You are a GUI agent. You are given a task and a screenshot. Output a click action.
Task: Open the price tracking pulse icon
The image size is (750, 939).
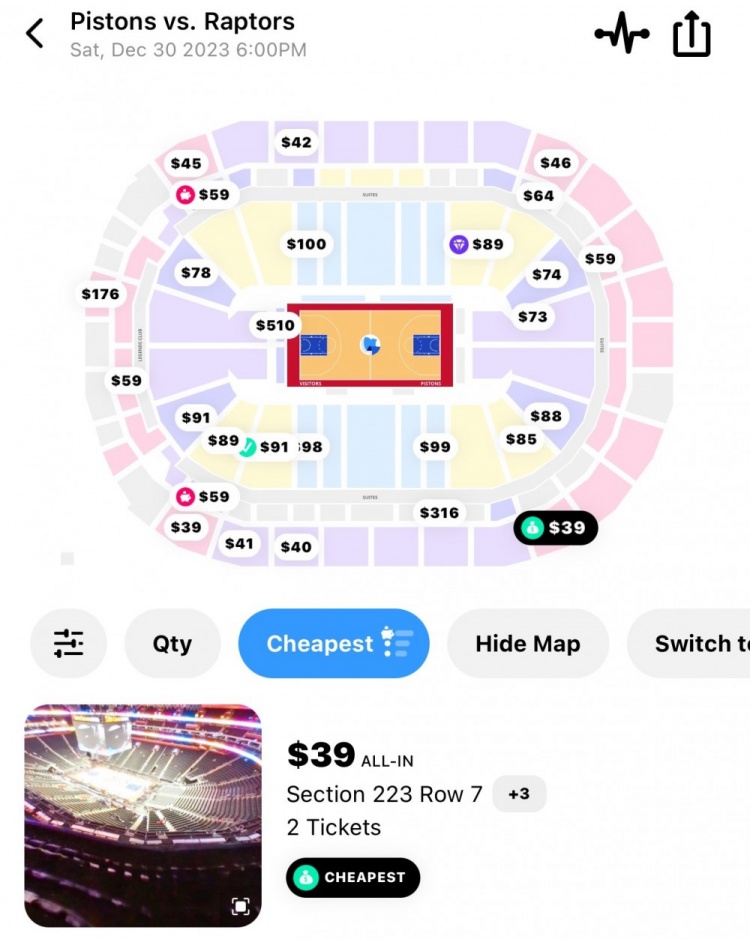622,35
